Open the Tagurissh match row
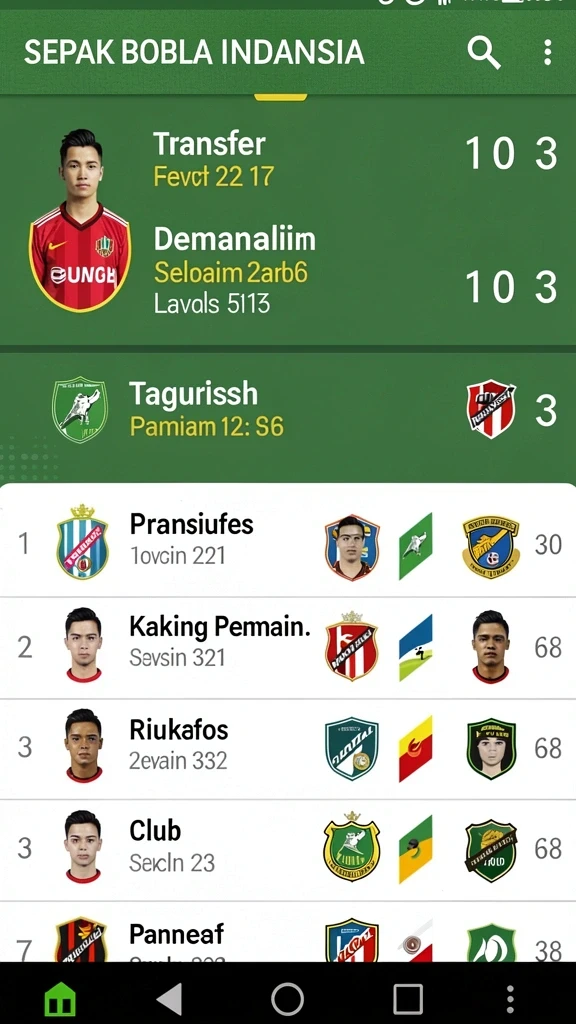 point(288,411)
